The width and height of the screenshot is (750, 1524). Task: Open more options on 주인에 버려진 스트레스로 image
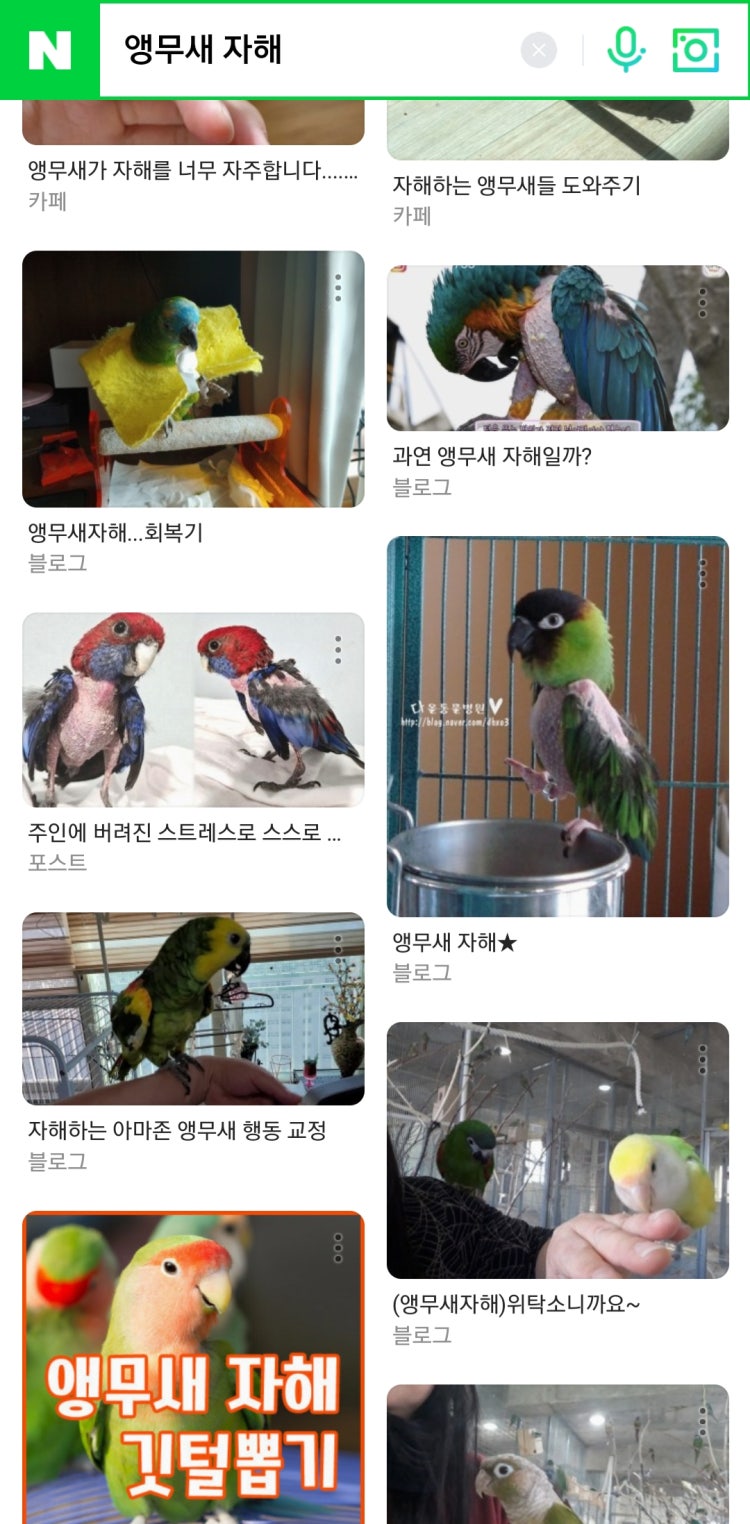(x=338, y=650)
